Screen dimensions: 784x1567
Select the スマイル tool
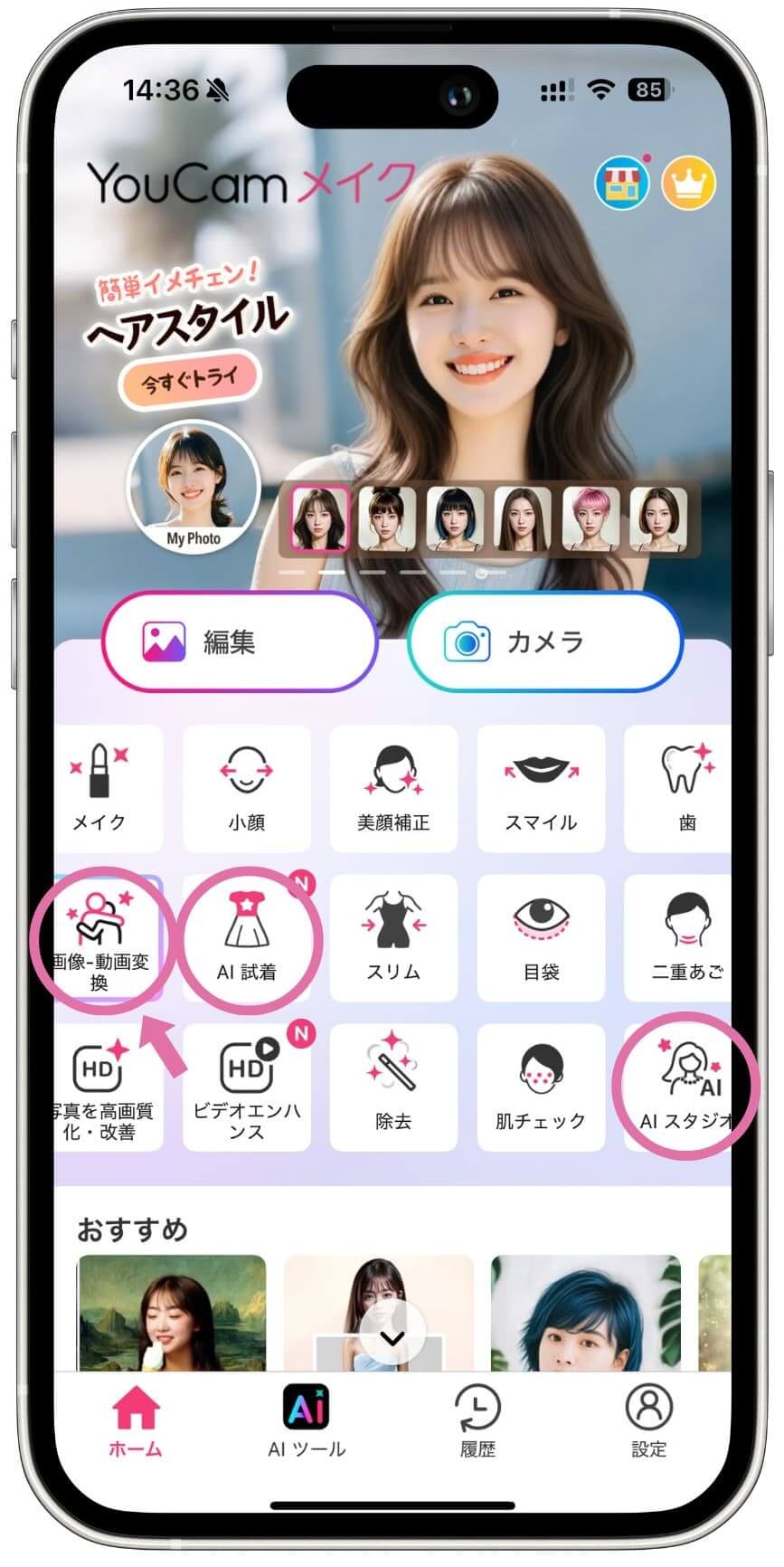click(x=541, y=788)
